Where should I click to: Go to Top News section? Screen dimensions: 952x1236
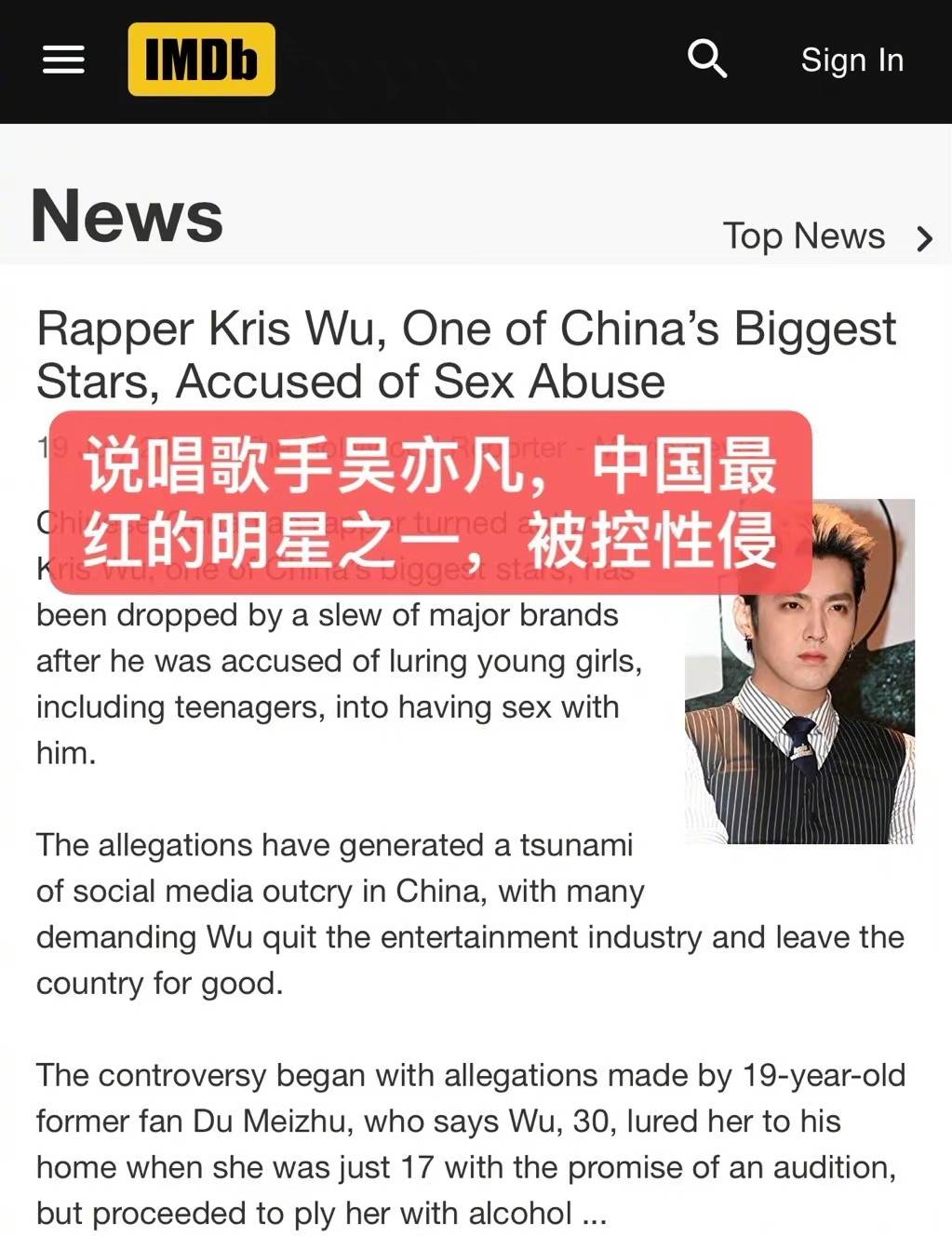[x=826, y=236]
